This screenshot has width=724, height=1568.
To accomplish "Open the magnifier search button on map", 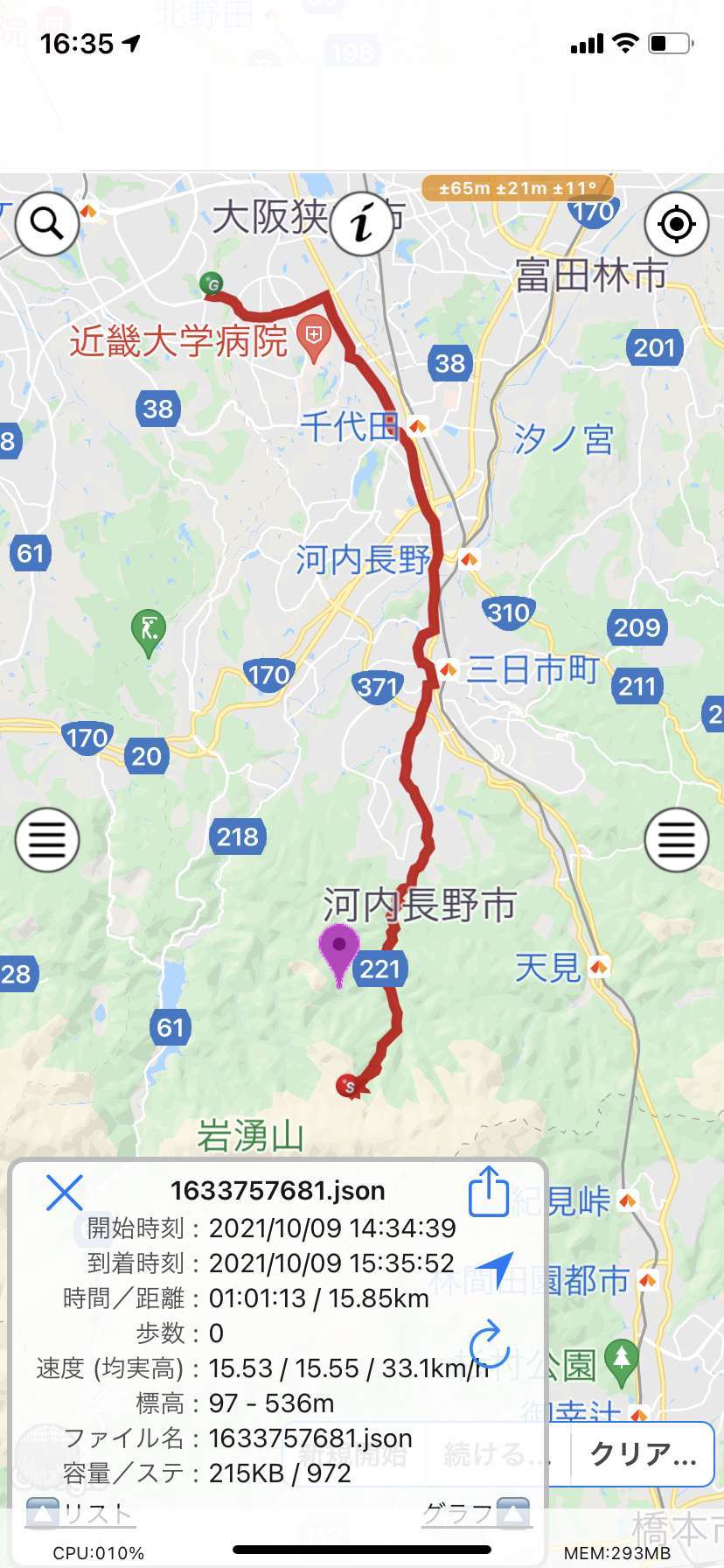I will click(47, 224).
